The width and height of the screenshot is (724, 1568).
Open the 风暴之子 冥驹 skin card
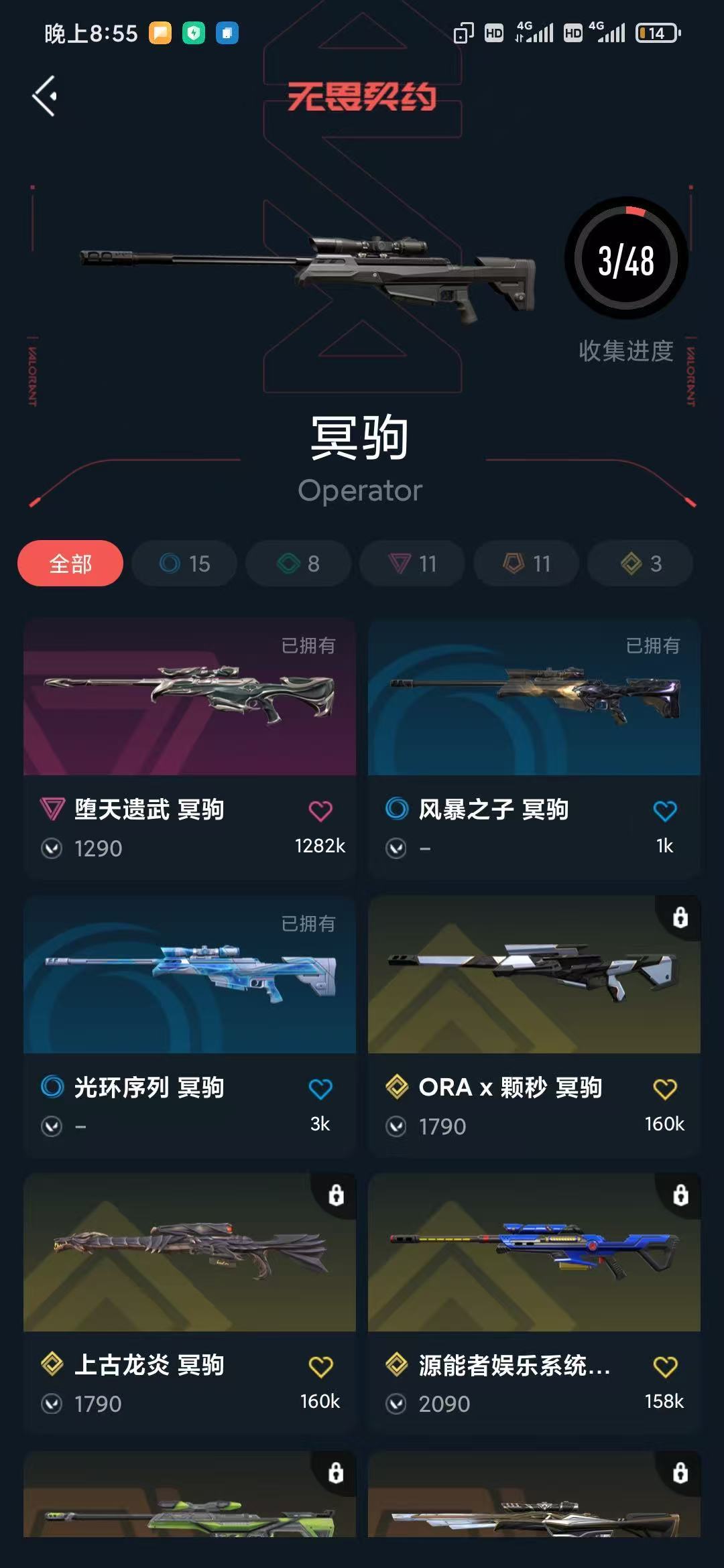click(534, 748)
